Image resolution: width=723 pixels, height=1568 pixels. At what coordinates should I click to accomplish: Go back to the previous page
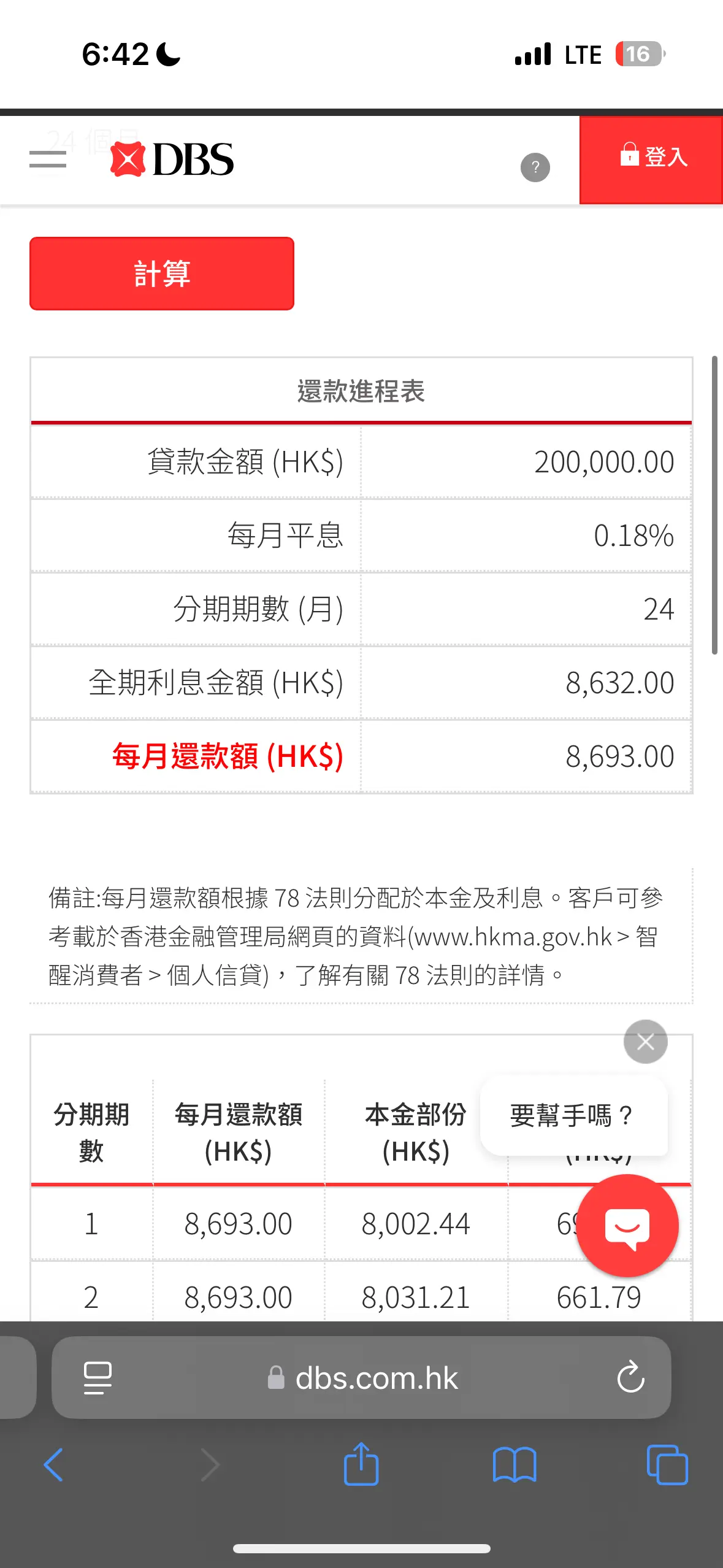pos(53,1465)
